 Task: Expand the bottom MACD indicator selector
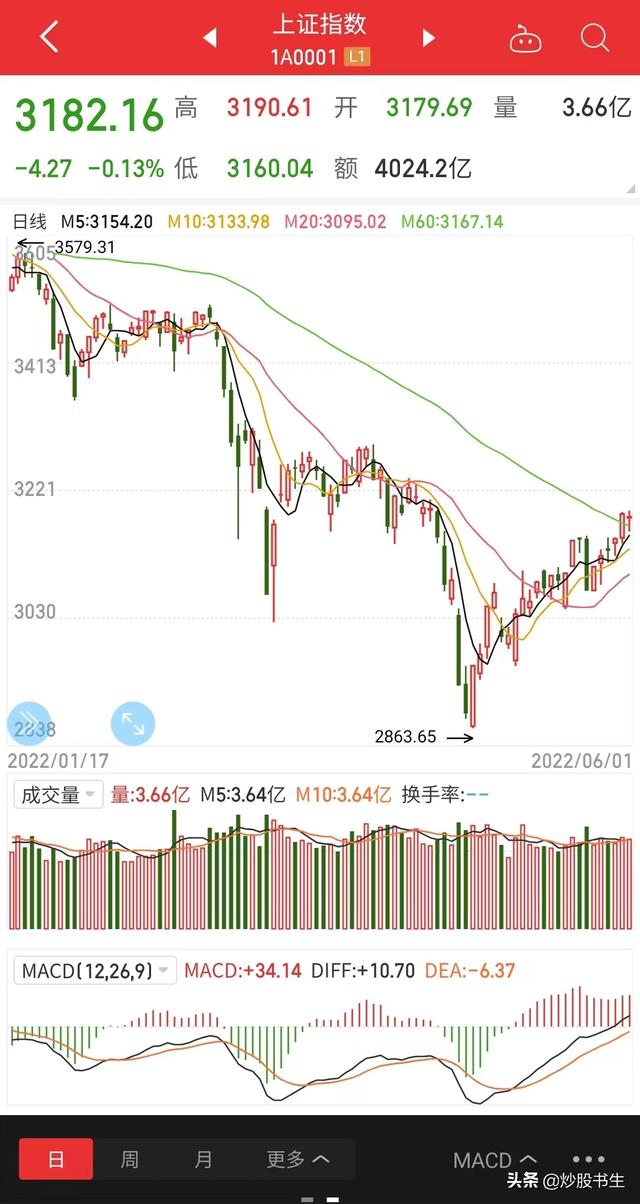coord(495,1160)
